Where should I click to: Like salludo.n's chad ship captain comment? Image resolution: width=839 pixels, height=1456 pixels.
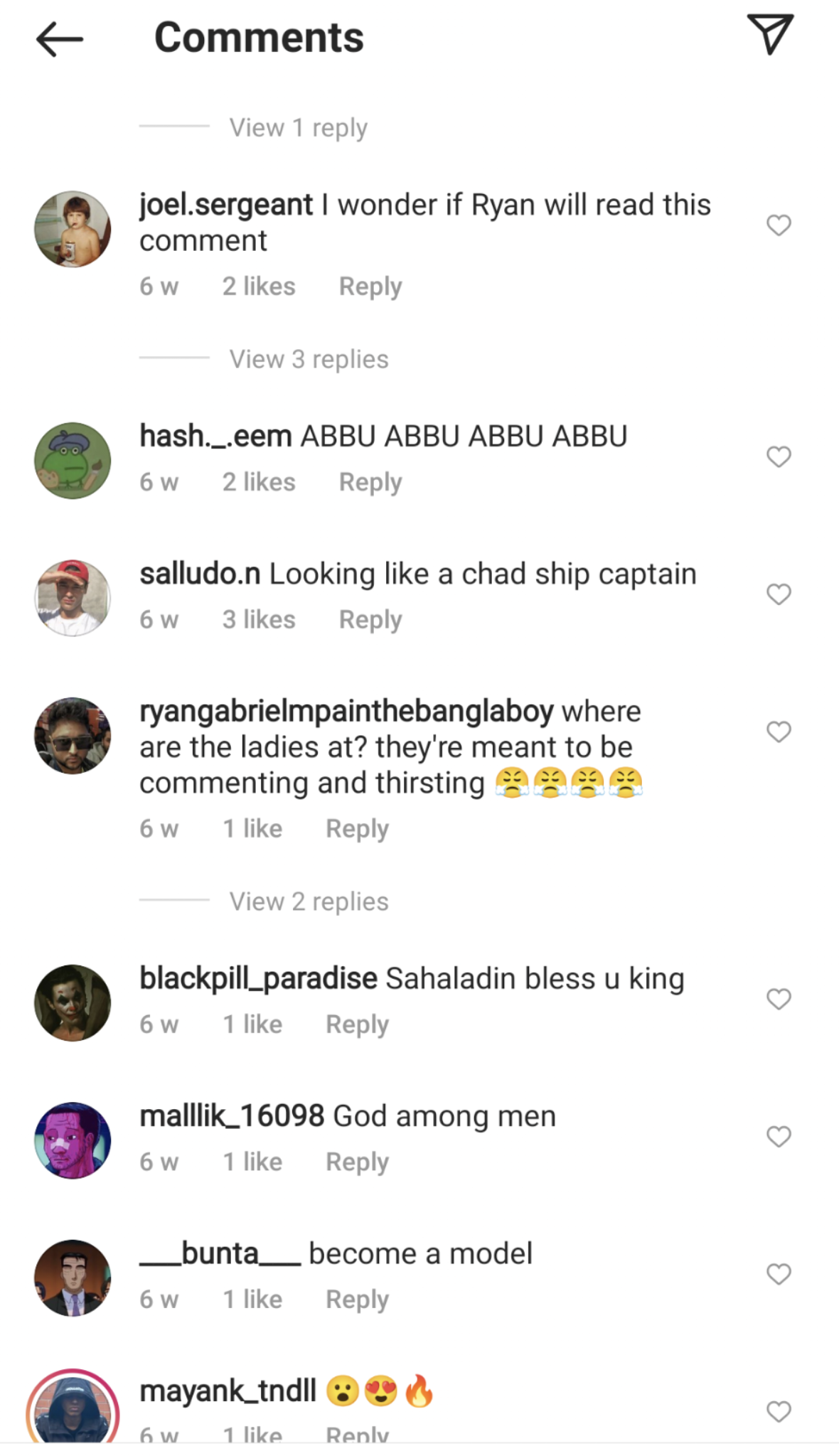click(779, 594)
